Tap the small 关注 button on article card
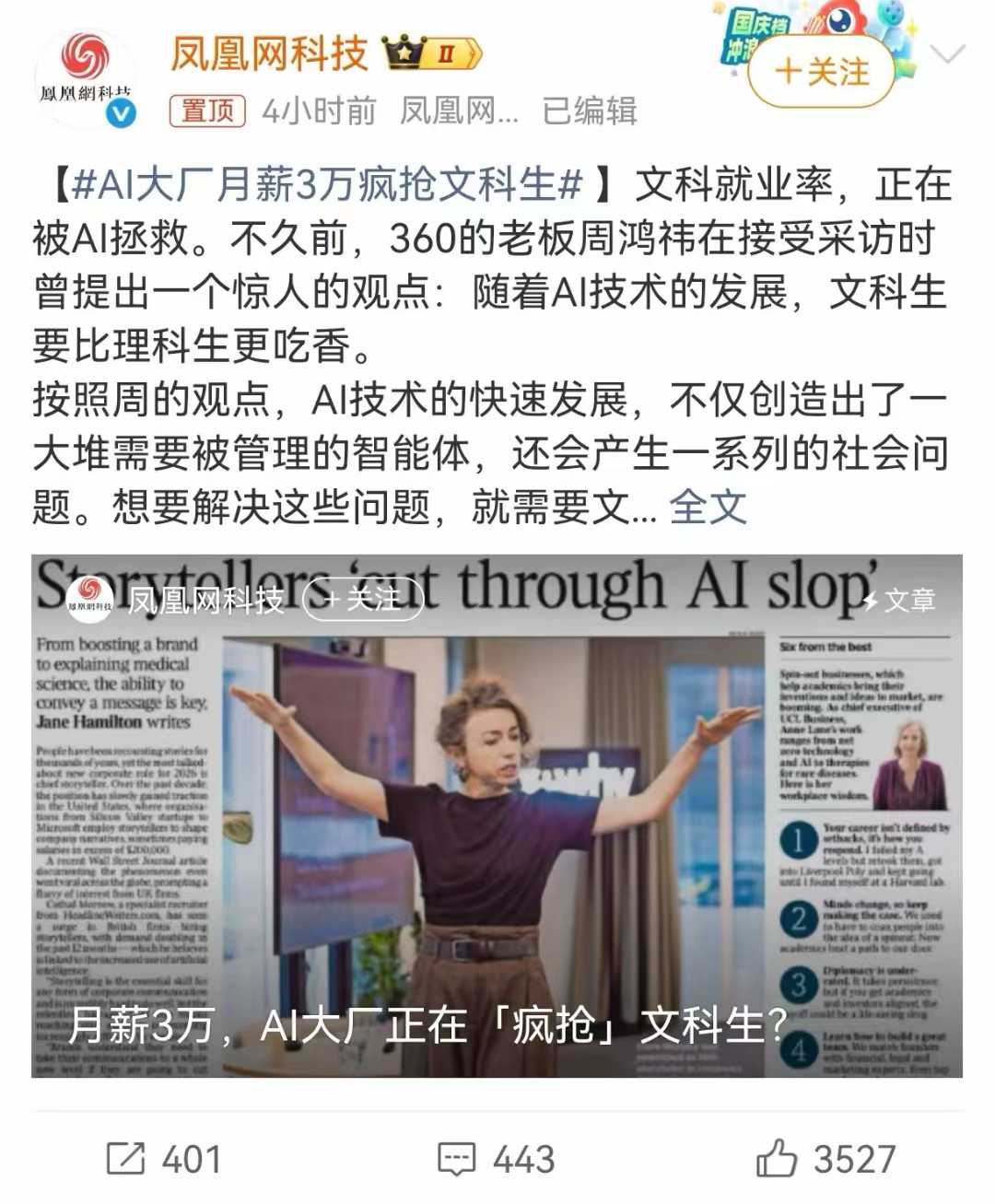Screen dimensions: 995x1204 (363, 600)
